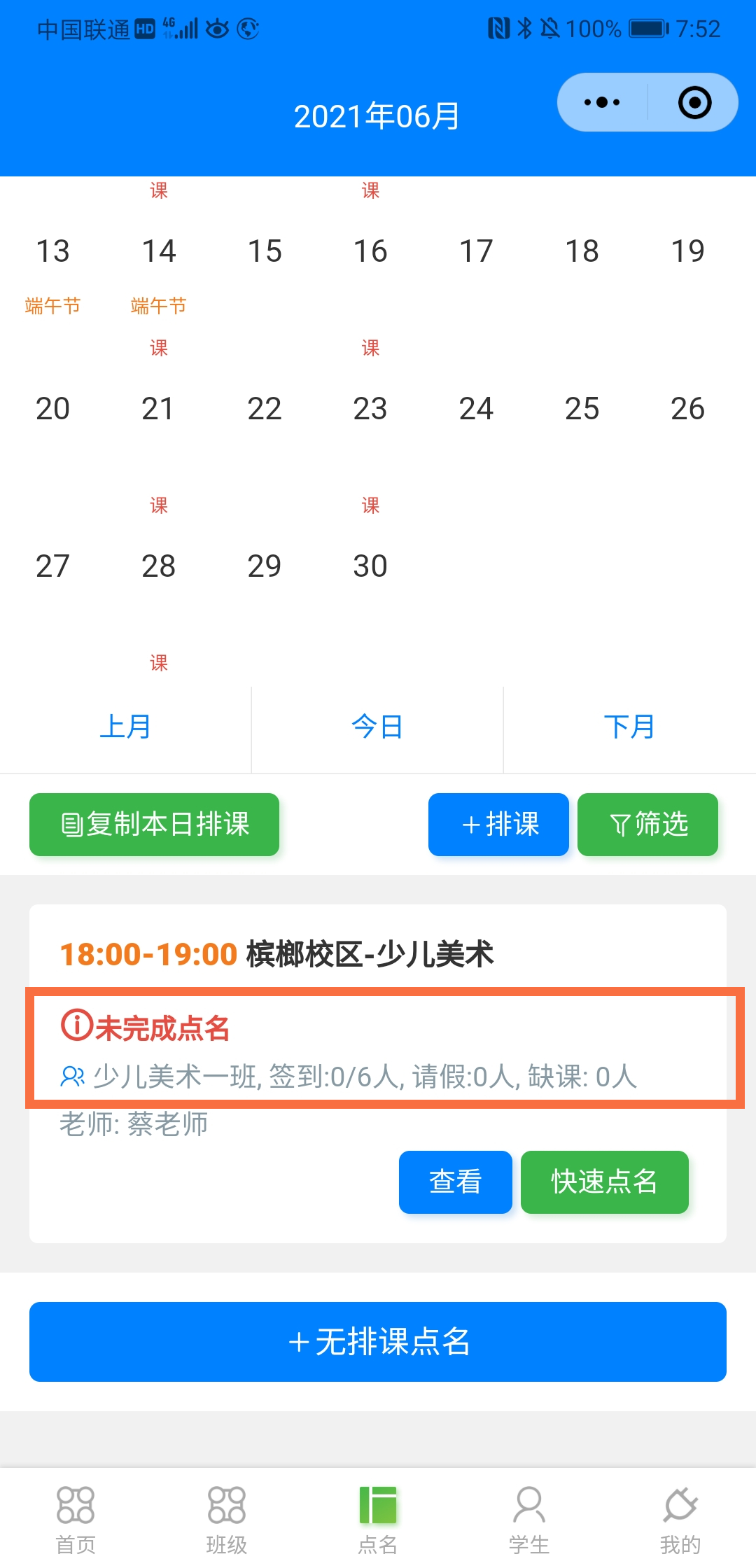756x1568 pixels.
Task: Select date 28 on the calendar
Action: [x=159, y=566]
